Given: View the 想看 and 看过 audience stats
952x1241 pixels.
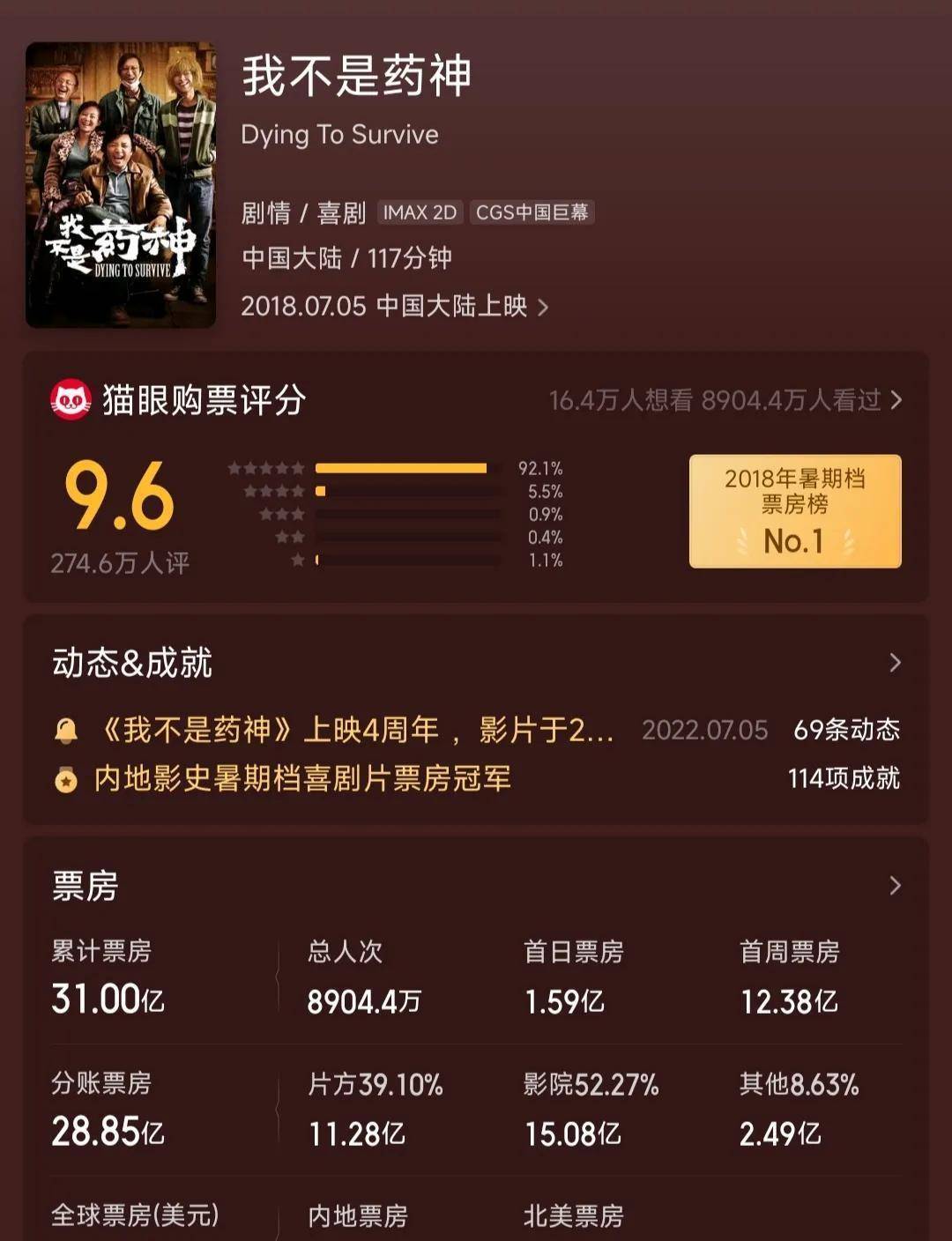Looking at the screenshot, I should pyautogui.click(x=725, y=401).
